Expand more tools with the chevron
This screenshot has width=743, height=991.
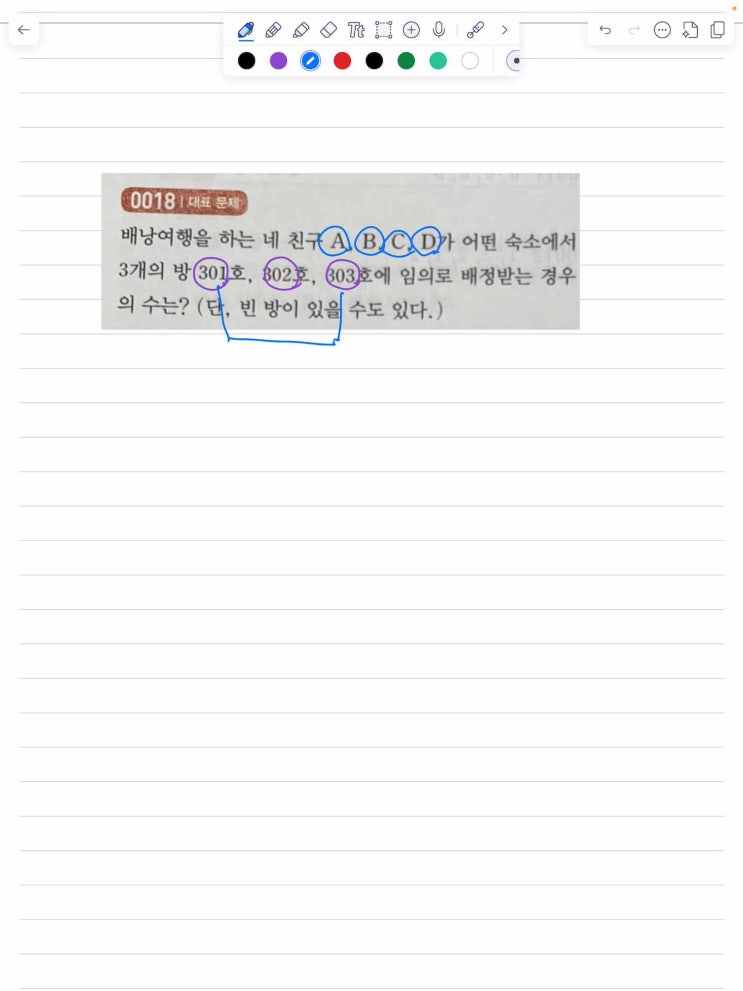504,30
